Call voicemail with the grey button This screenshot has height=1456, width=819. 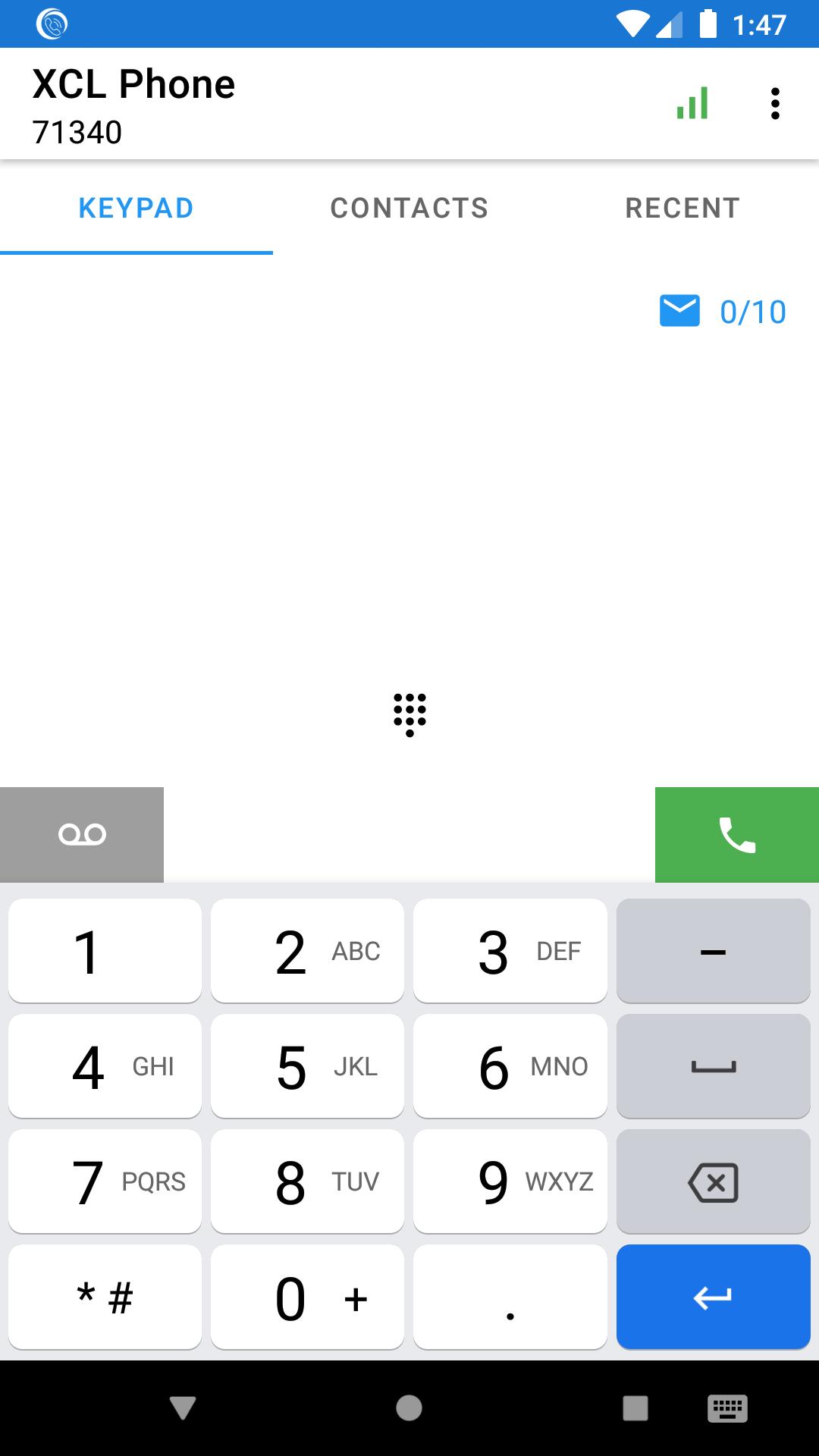tap(82, 835)
